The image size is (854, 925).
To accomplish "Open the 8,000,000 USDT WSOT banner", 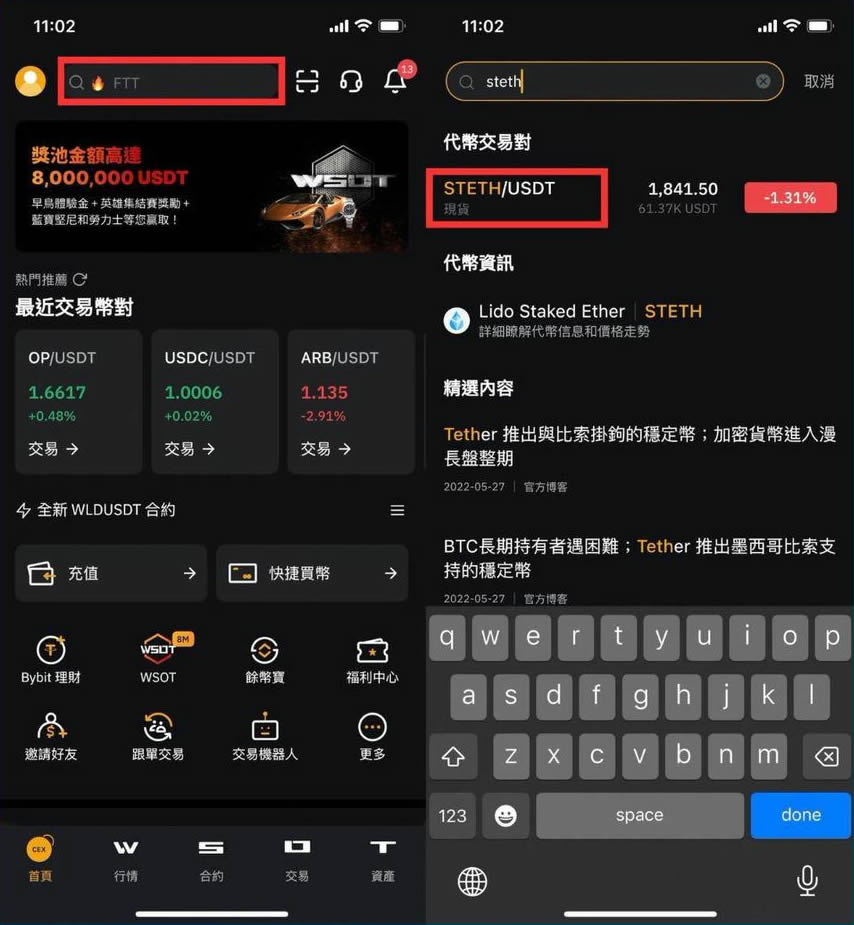I will click(x=211, y=187).
